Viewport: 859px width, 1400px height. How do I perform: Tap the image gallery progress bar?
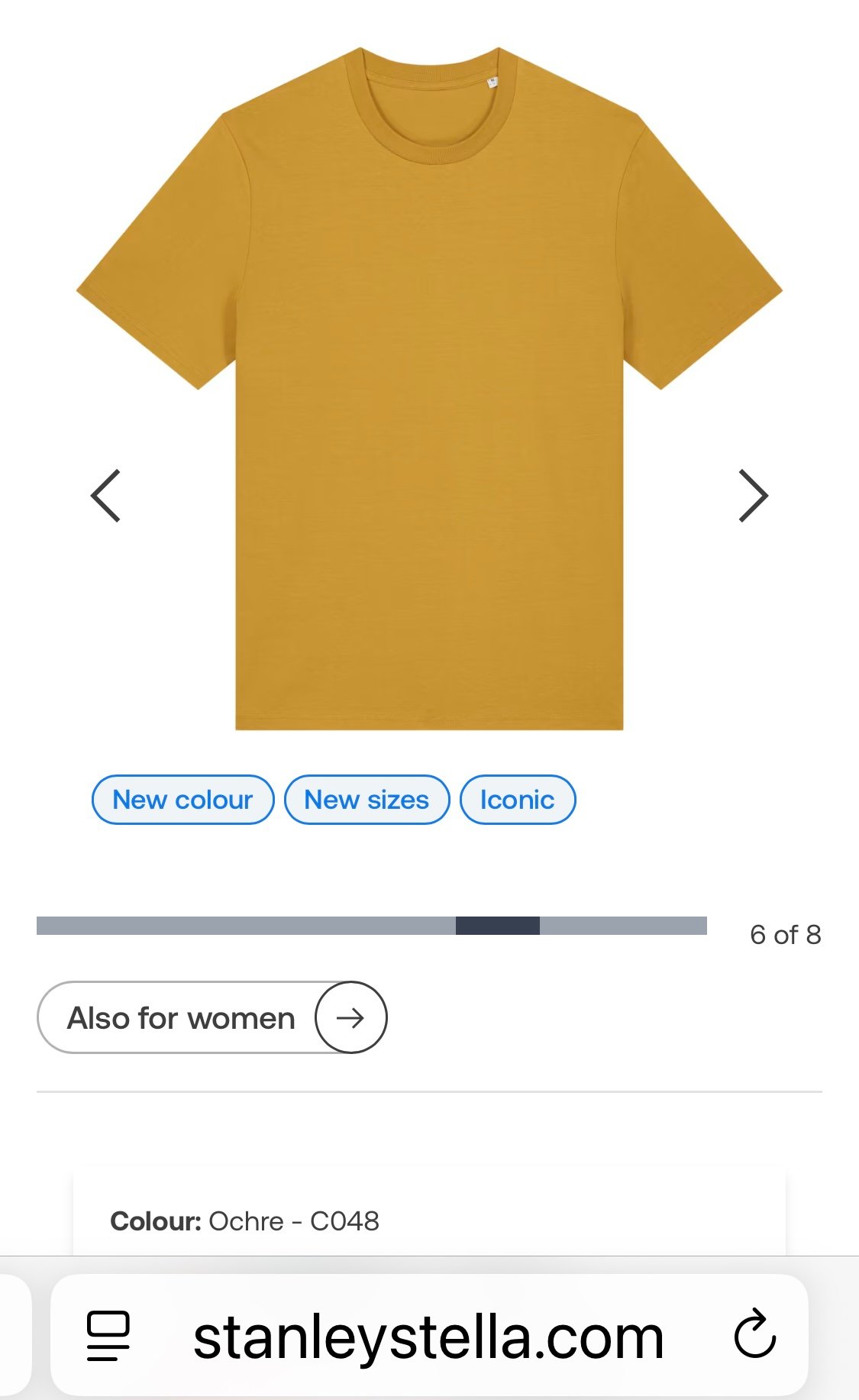(371, 926)
